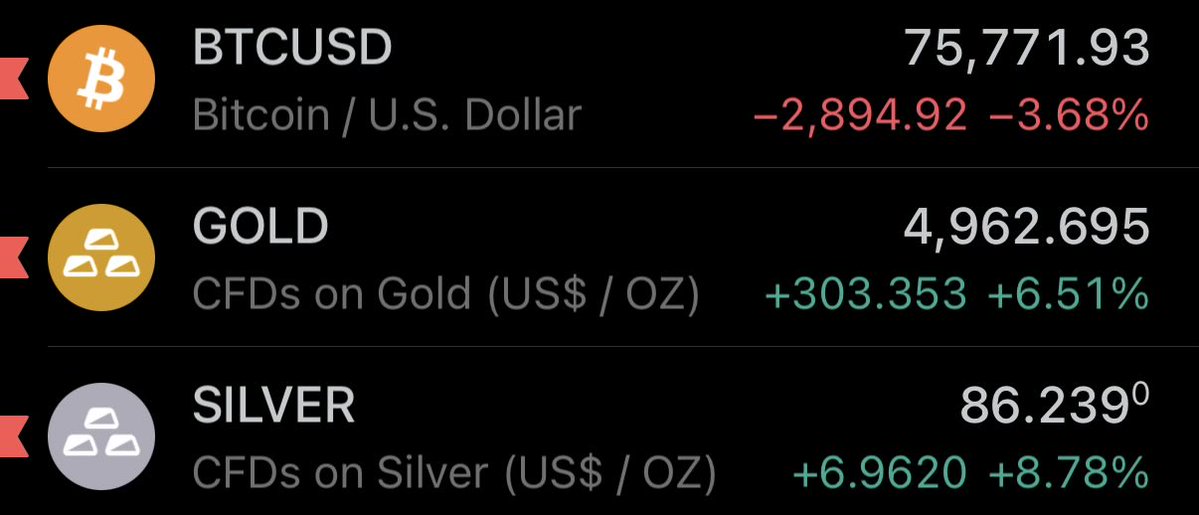This screenshot has width=1199, height=515.
Task: Open the GOLD CFDs row
Action: (x=600, y=258)
